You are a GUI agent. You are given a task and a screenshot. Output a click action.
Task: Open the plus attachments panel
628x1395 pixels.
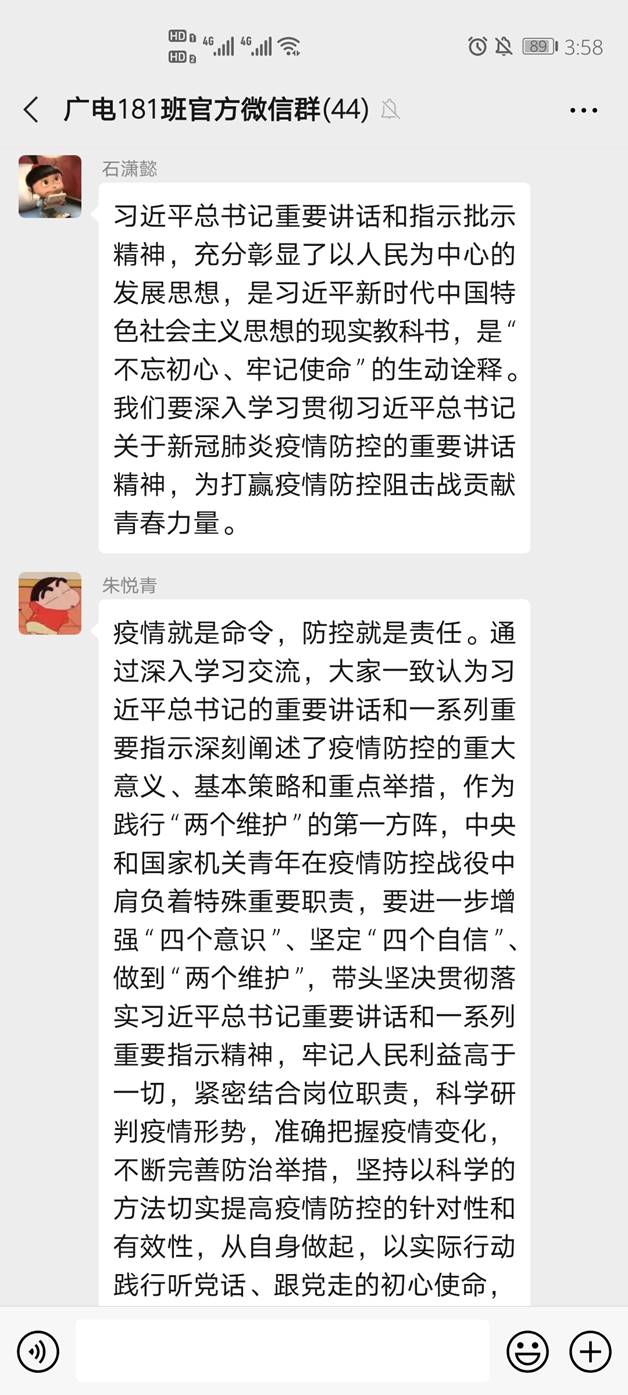pos(590,1351)
